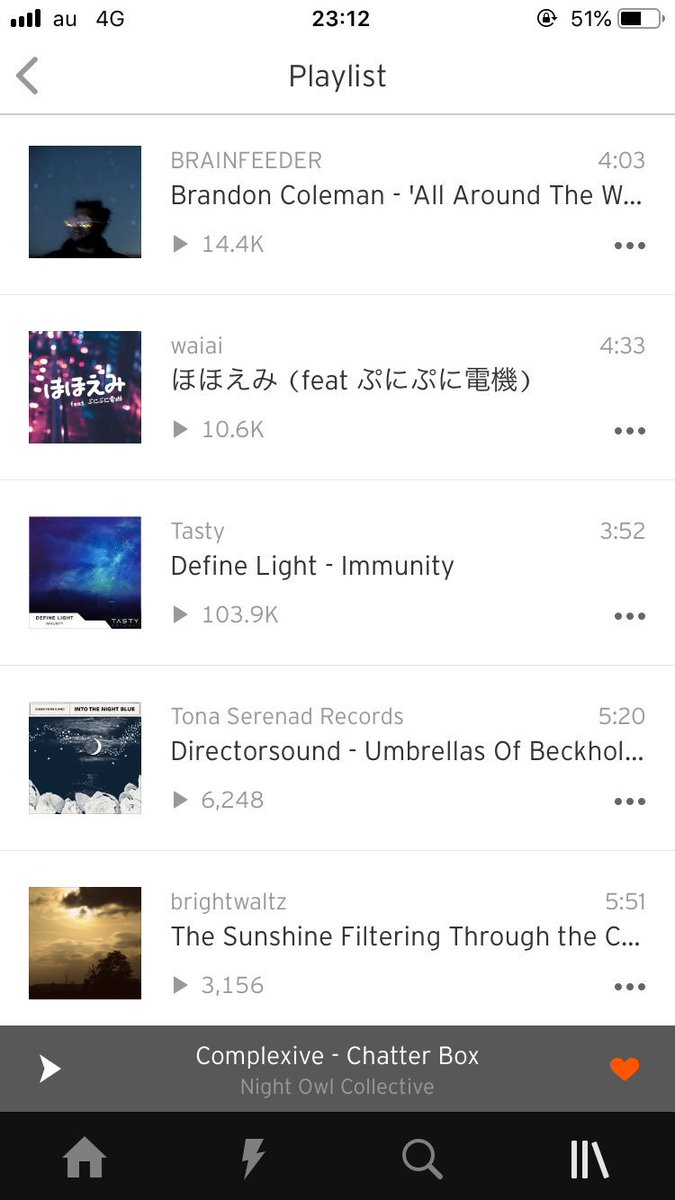Open more options for Define Light - Immunity
This screenshot has height=1200, width=675.
629,616
